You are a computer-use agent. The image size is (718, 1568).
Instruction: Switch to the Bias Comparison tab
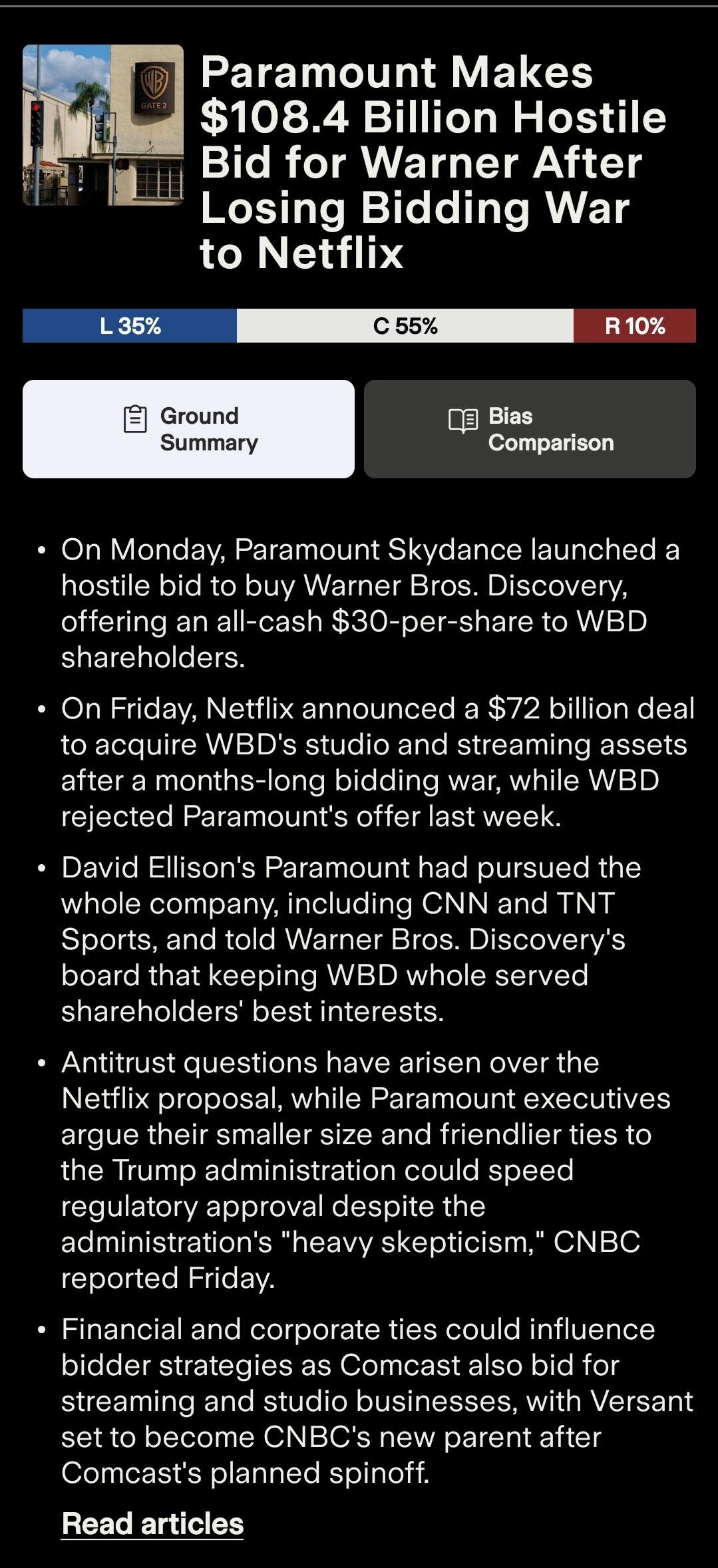[x=530, y=429]
